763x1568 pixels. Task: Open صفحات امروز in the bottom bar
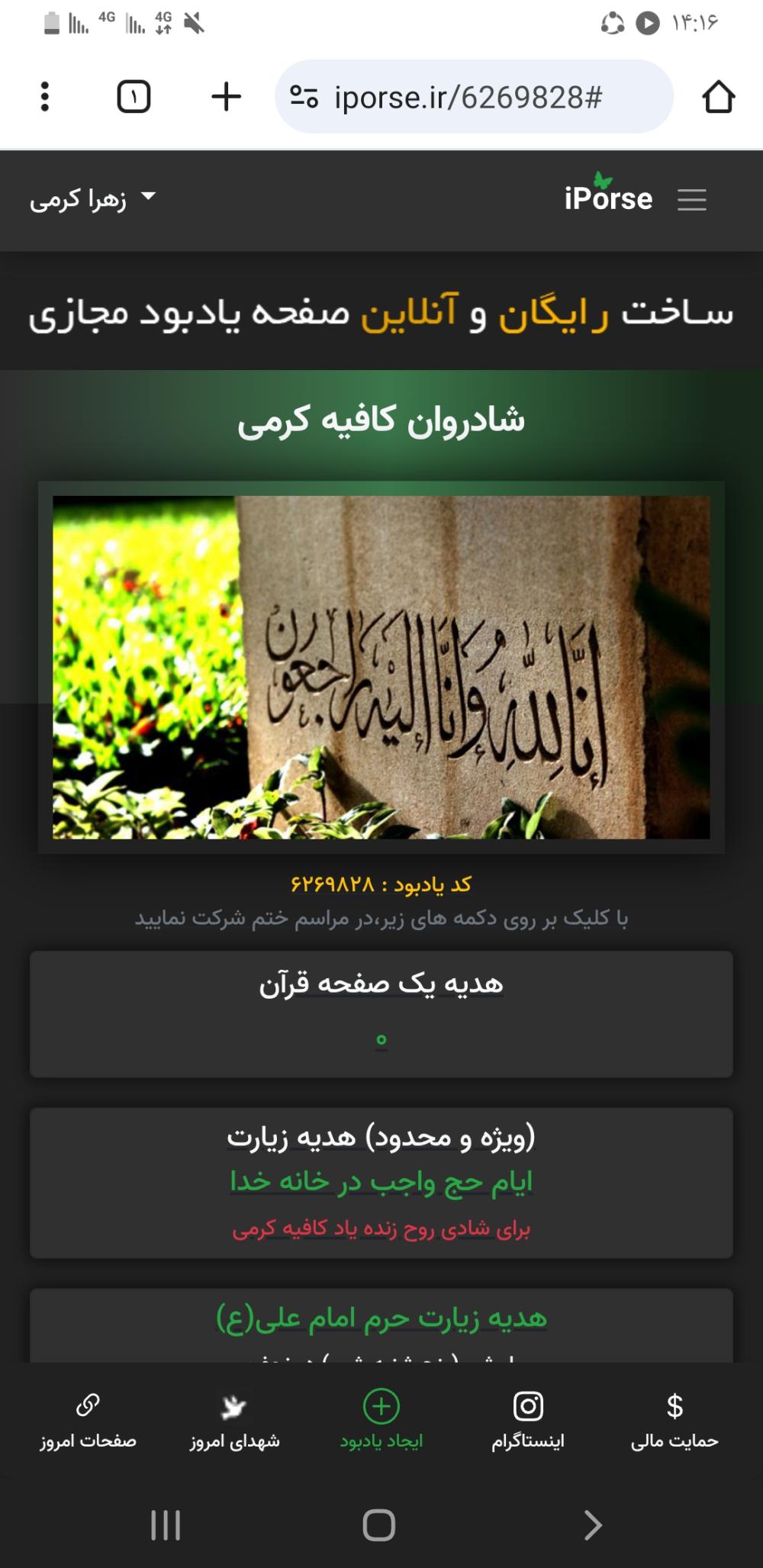pos(89,1422)
